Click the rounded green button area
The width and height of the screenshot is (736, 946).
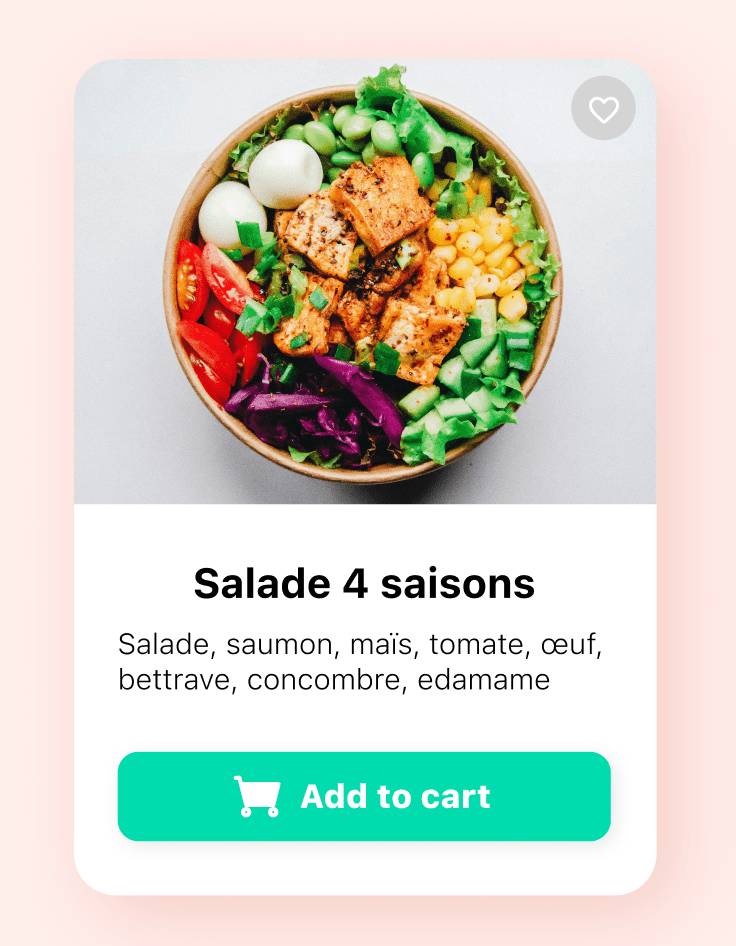364,796
